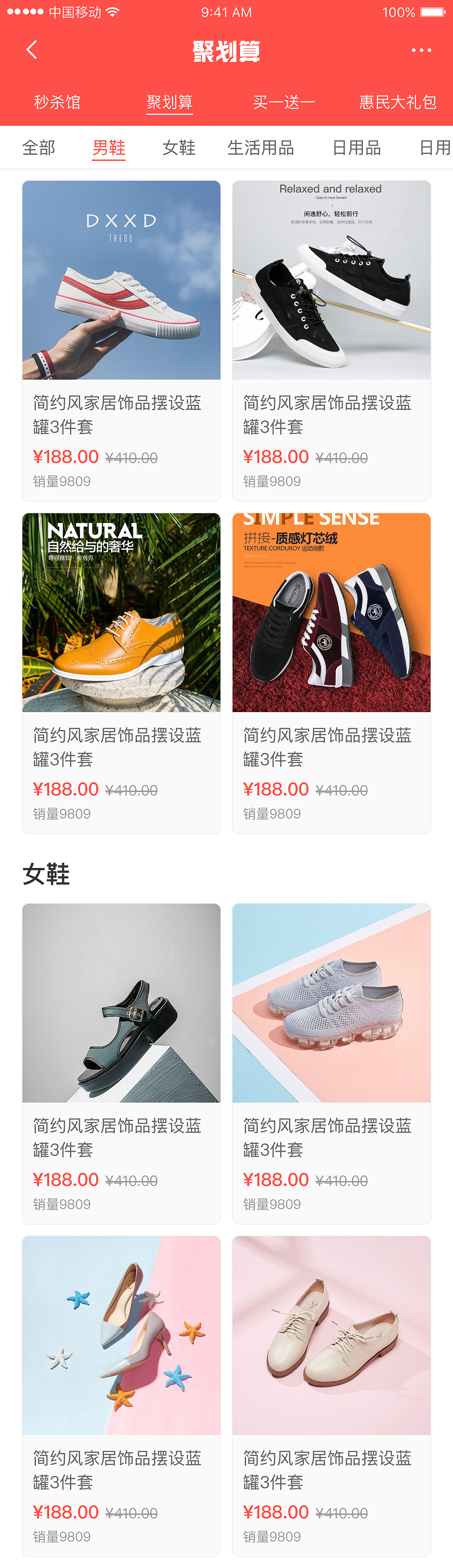
Task: Go back using the header arrow
Action: (32, 50)
